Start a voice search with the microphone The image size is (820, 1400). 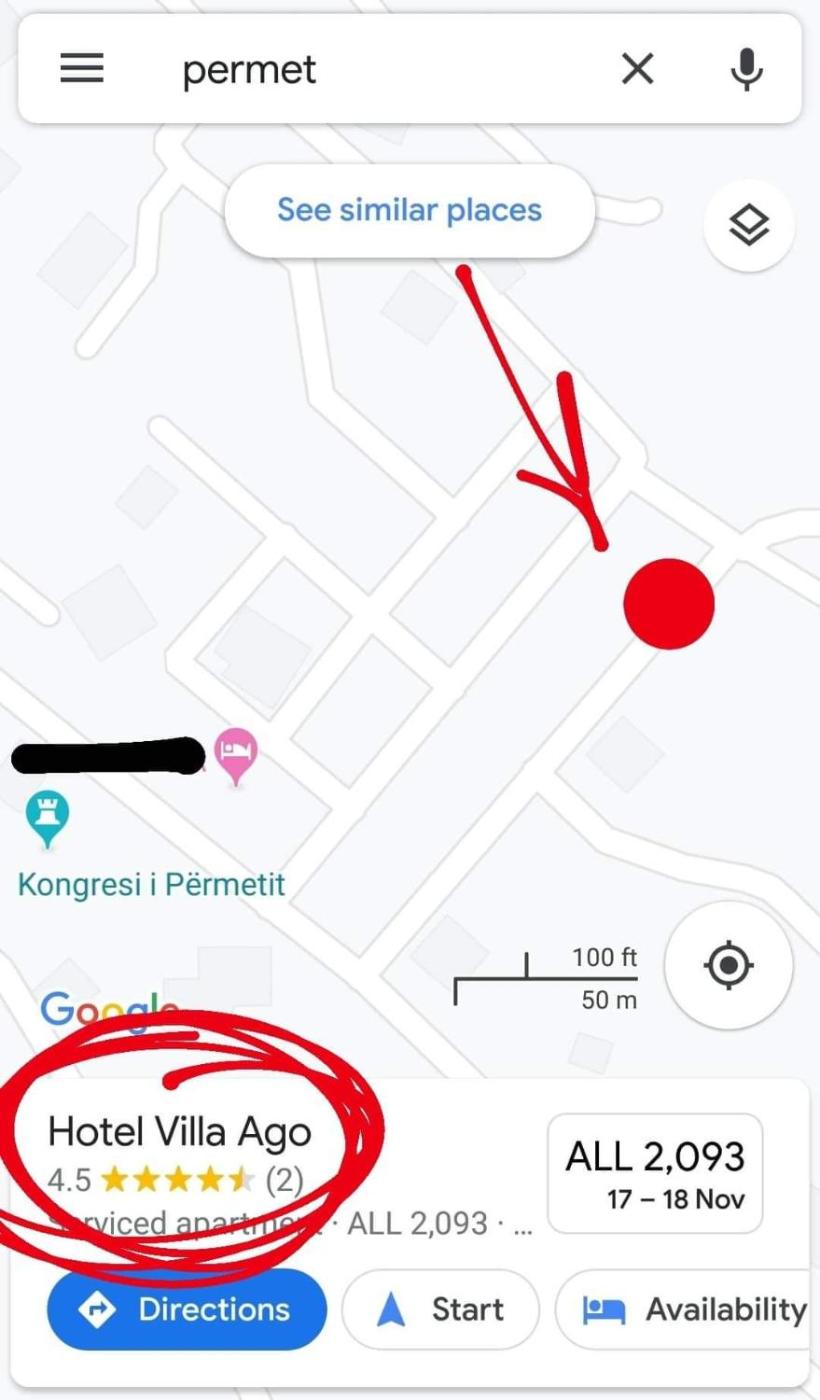[746, 69]
